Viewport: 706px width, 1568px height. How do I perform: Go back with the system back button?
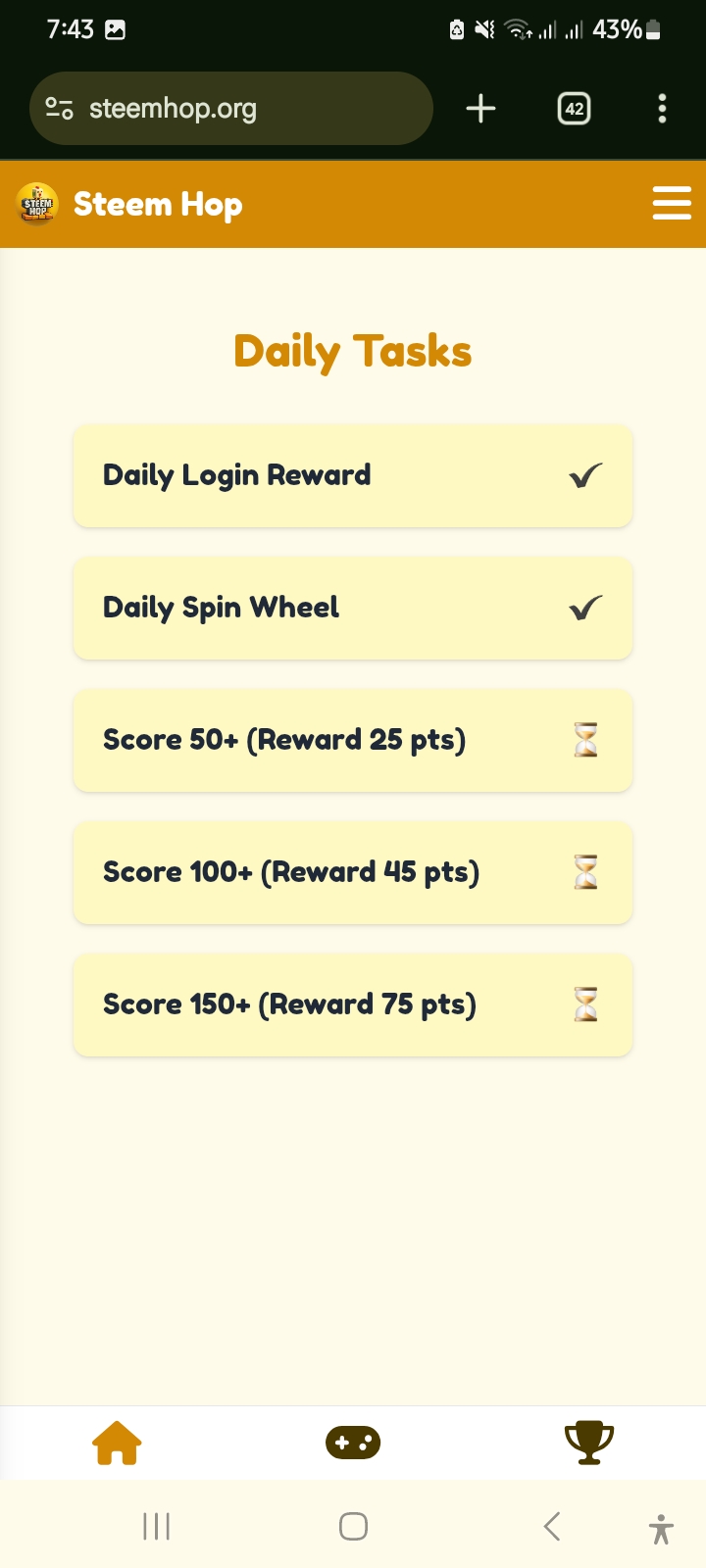pyautogui.click(x=552, y=1526)
